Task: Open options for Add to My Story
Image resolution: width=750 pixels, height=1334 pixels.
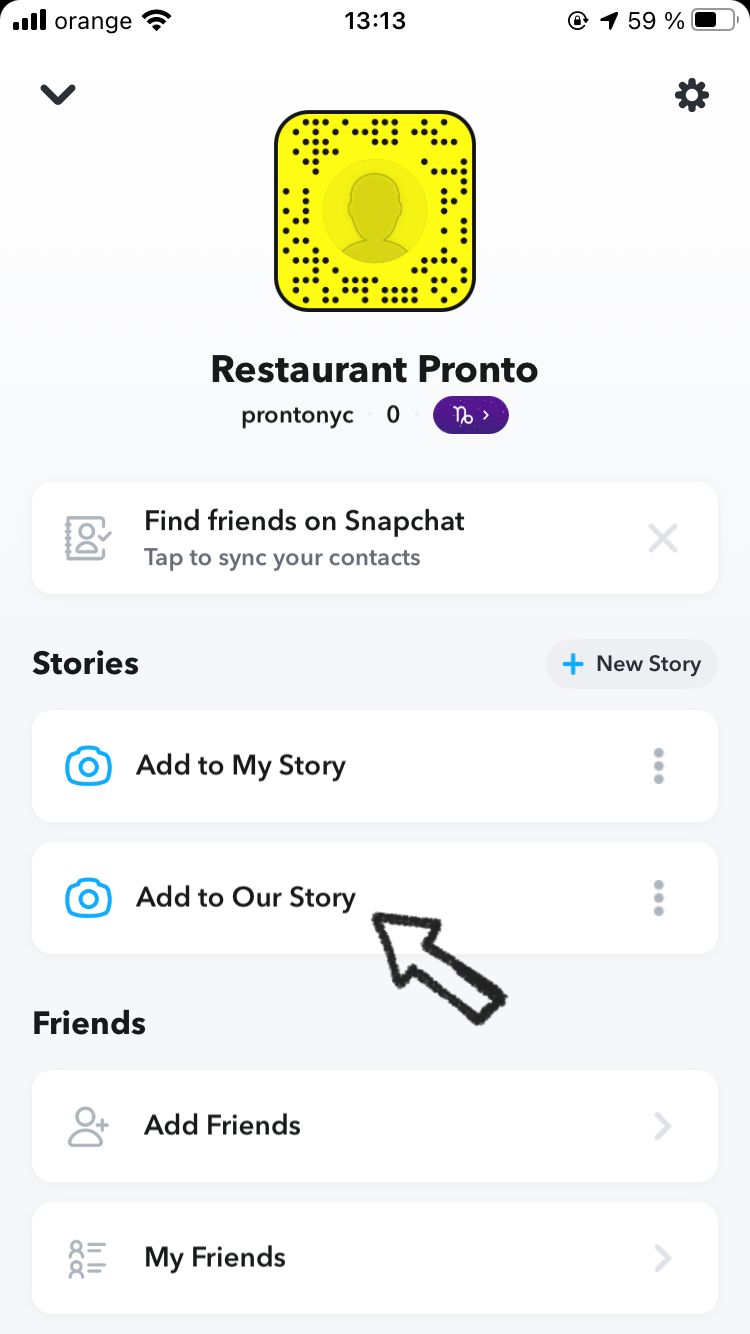Action: tap(658, 766)
